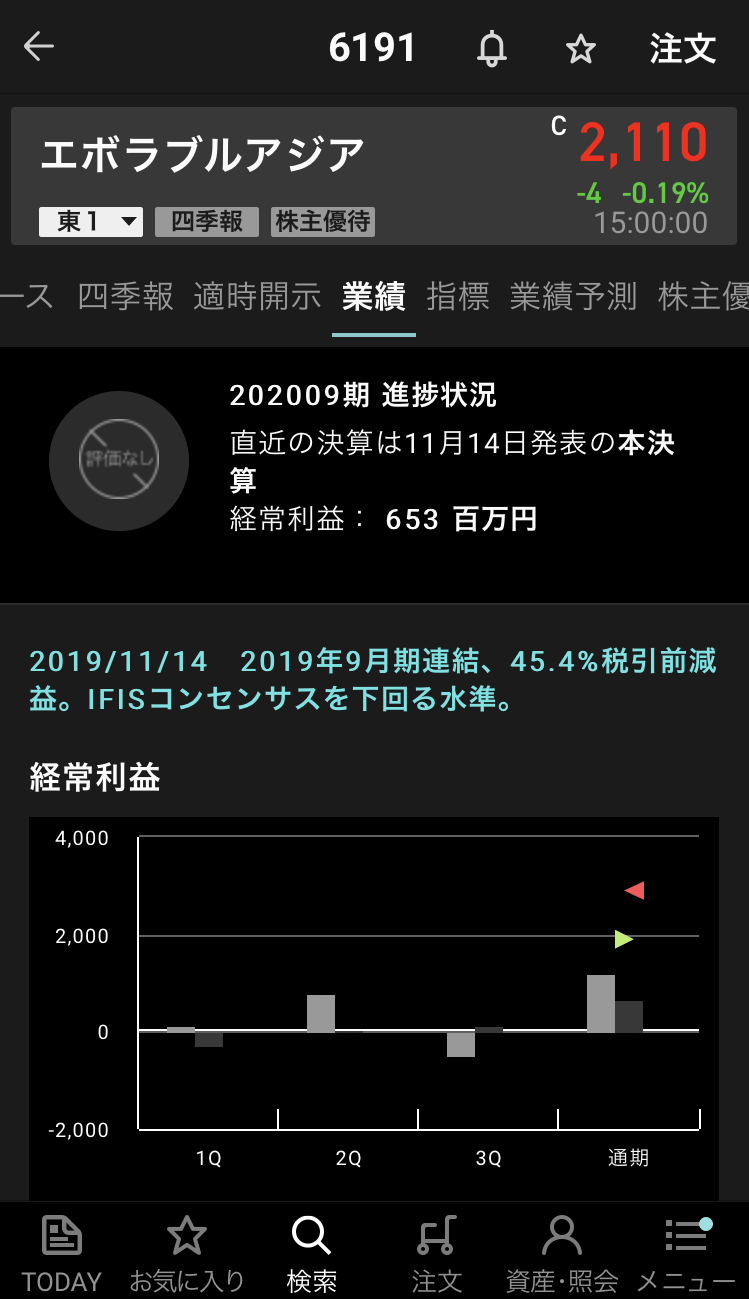Open the 東1 market dropdown
749x1299 pixels.
pyautogui.click(x=91, y=221)
